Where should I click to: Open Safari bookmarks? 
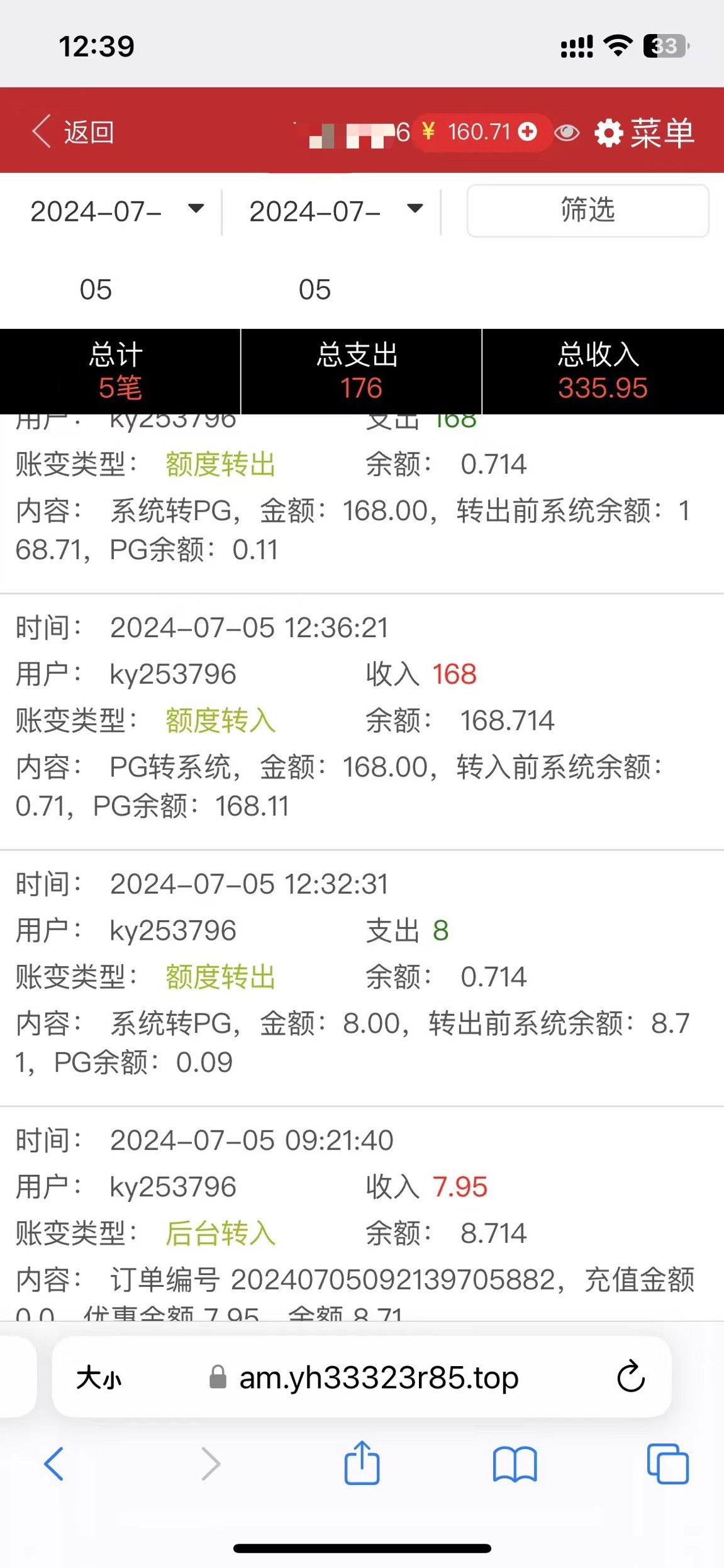515,1464
